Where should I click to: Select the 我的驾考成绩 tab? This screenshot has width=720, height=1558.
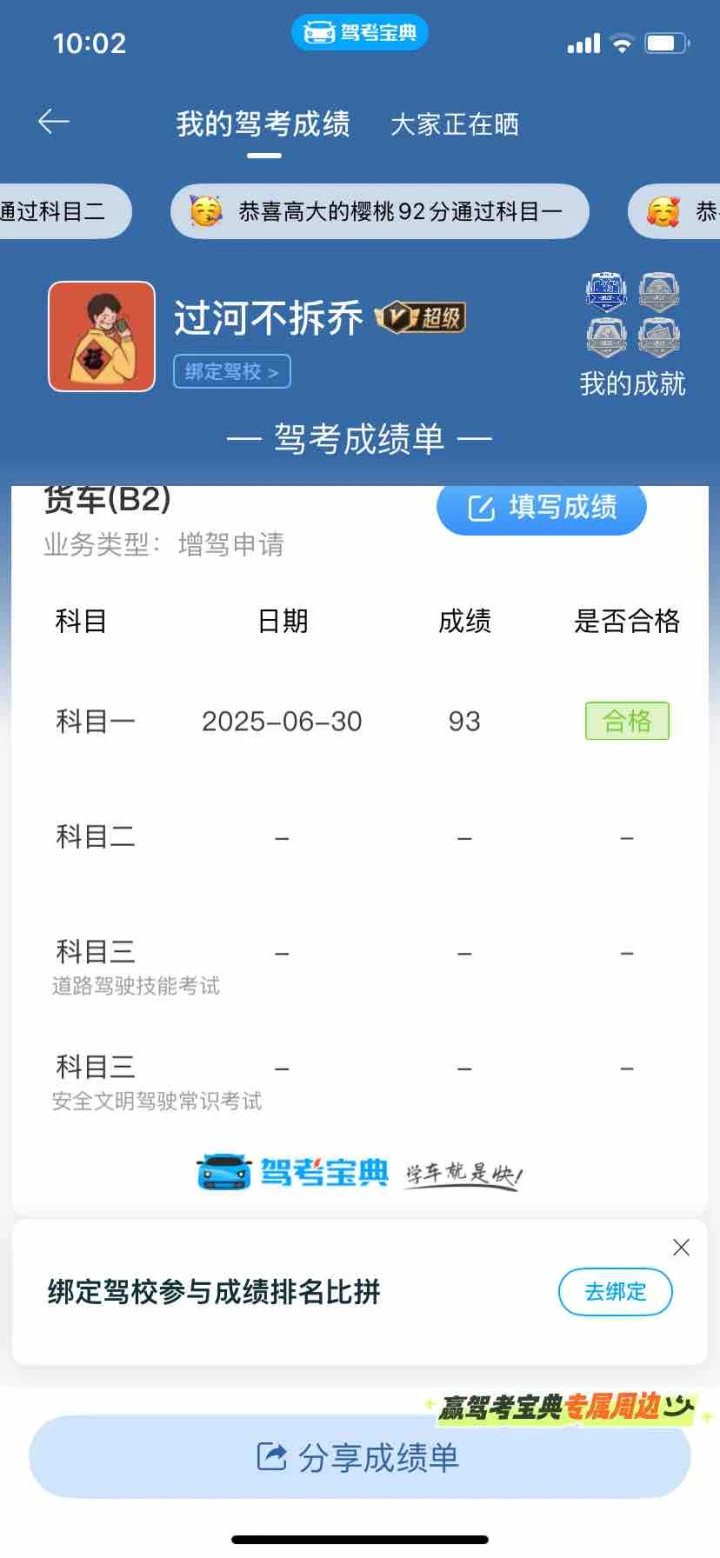coord(264,125)
